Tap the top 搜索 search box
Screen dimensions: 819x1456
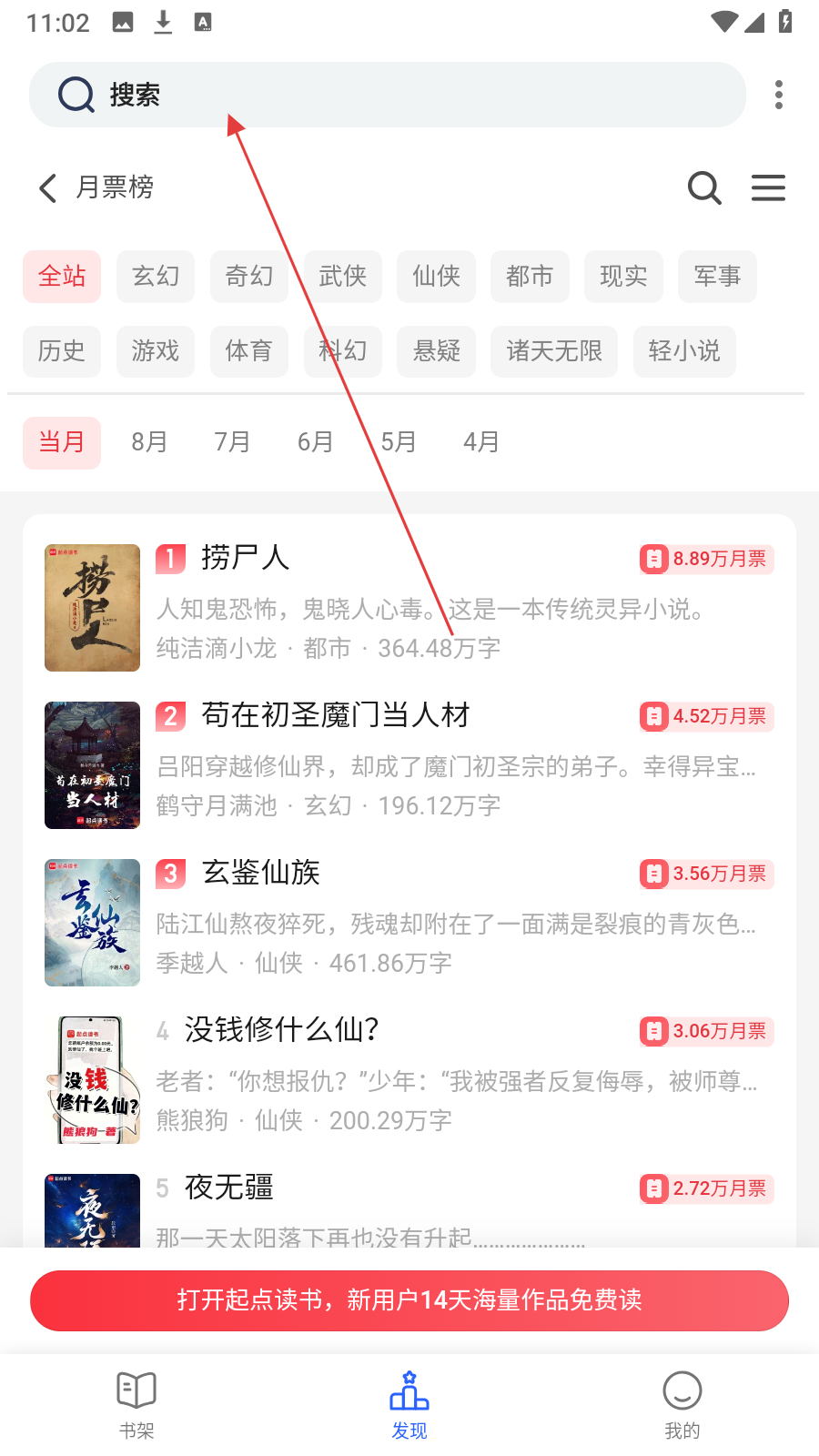pyautogui.click(x=387, y=95)
